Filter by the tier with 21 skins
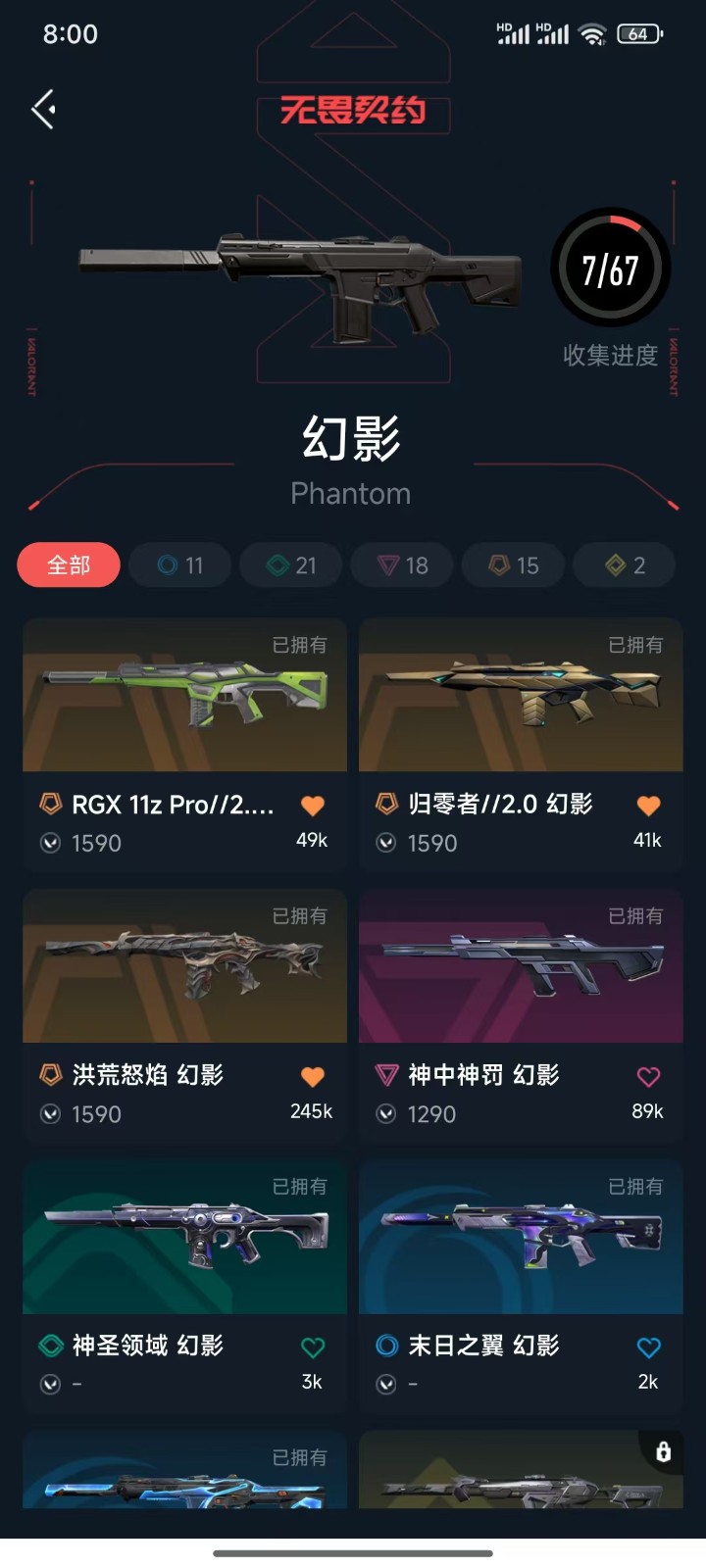 (292, 565)
